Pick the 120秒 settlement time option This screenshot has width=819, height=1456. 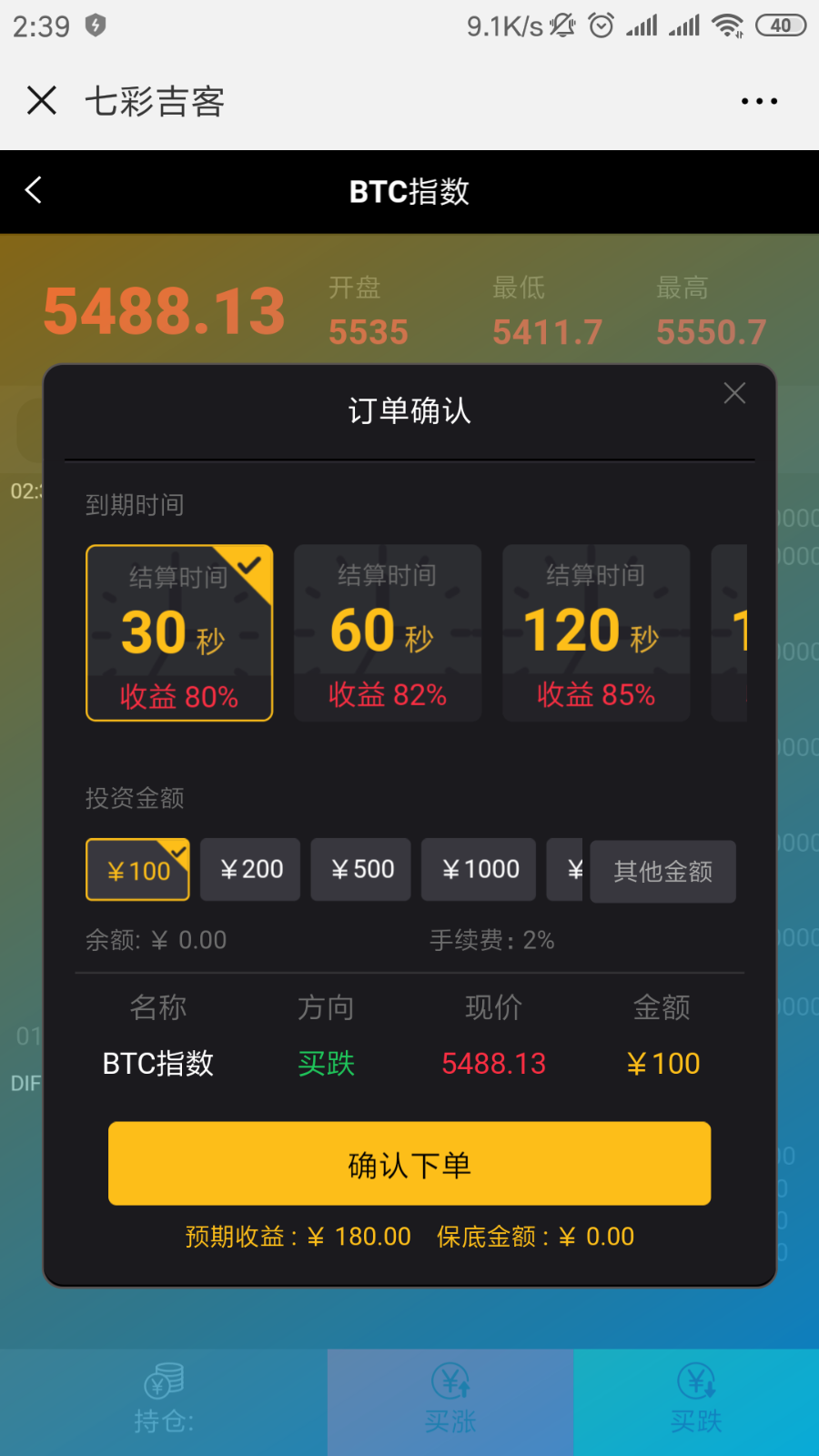596,632
